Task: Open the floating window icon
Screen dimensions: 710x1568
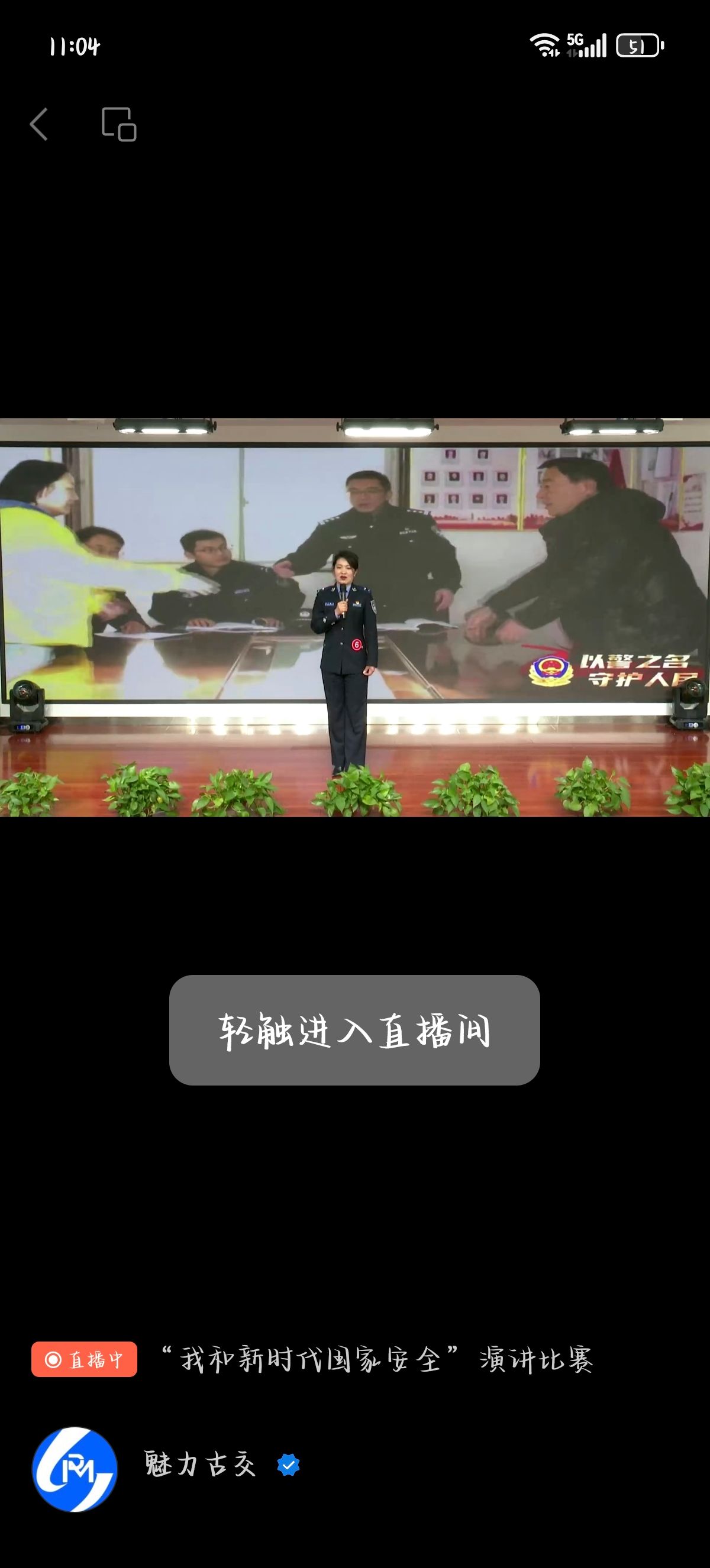Action: point(119,124)
